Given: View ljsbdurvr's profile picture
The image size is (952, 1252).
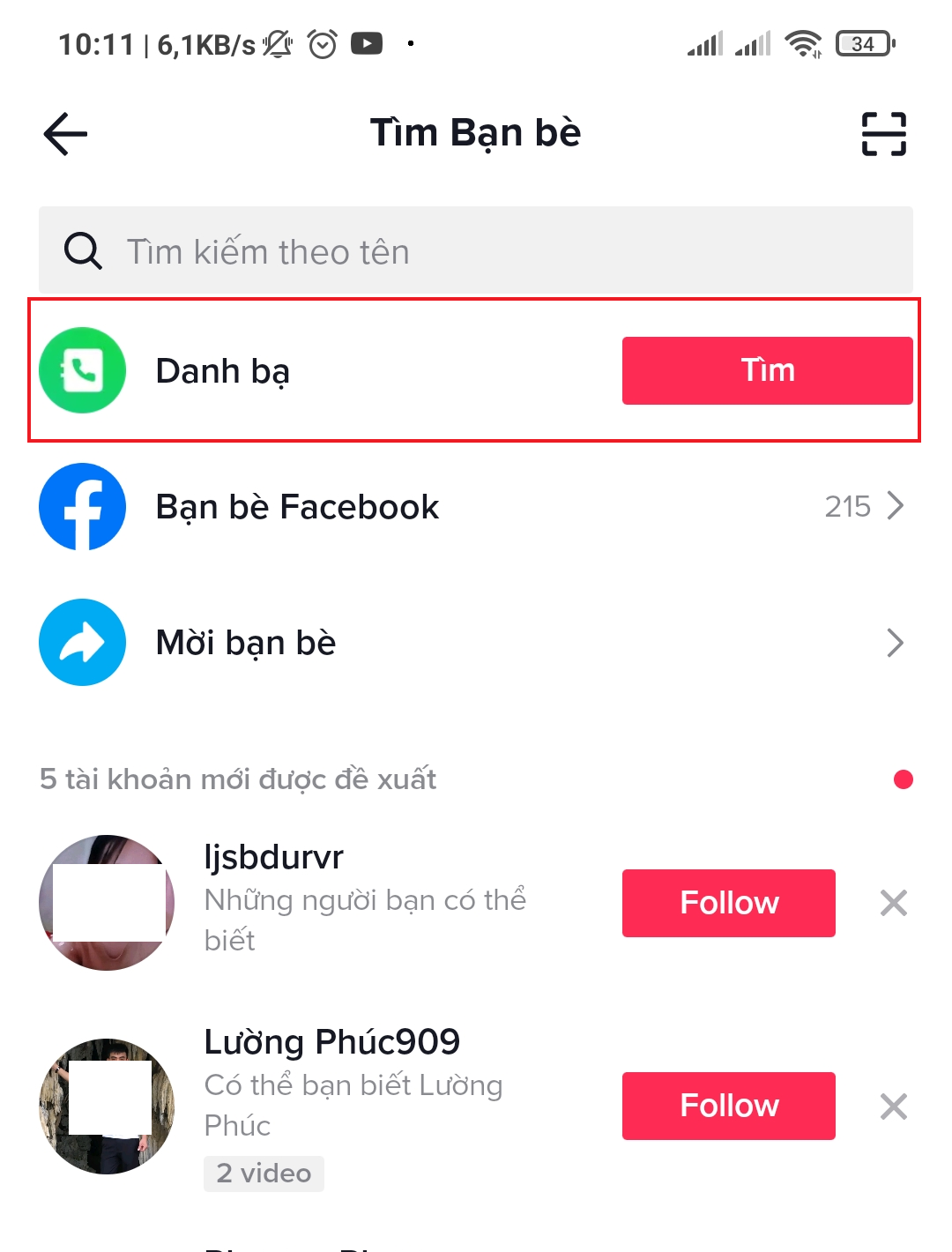Looking at the screenshot, I should click(x=107, y=903).
